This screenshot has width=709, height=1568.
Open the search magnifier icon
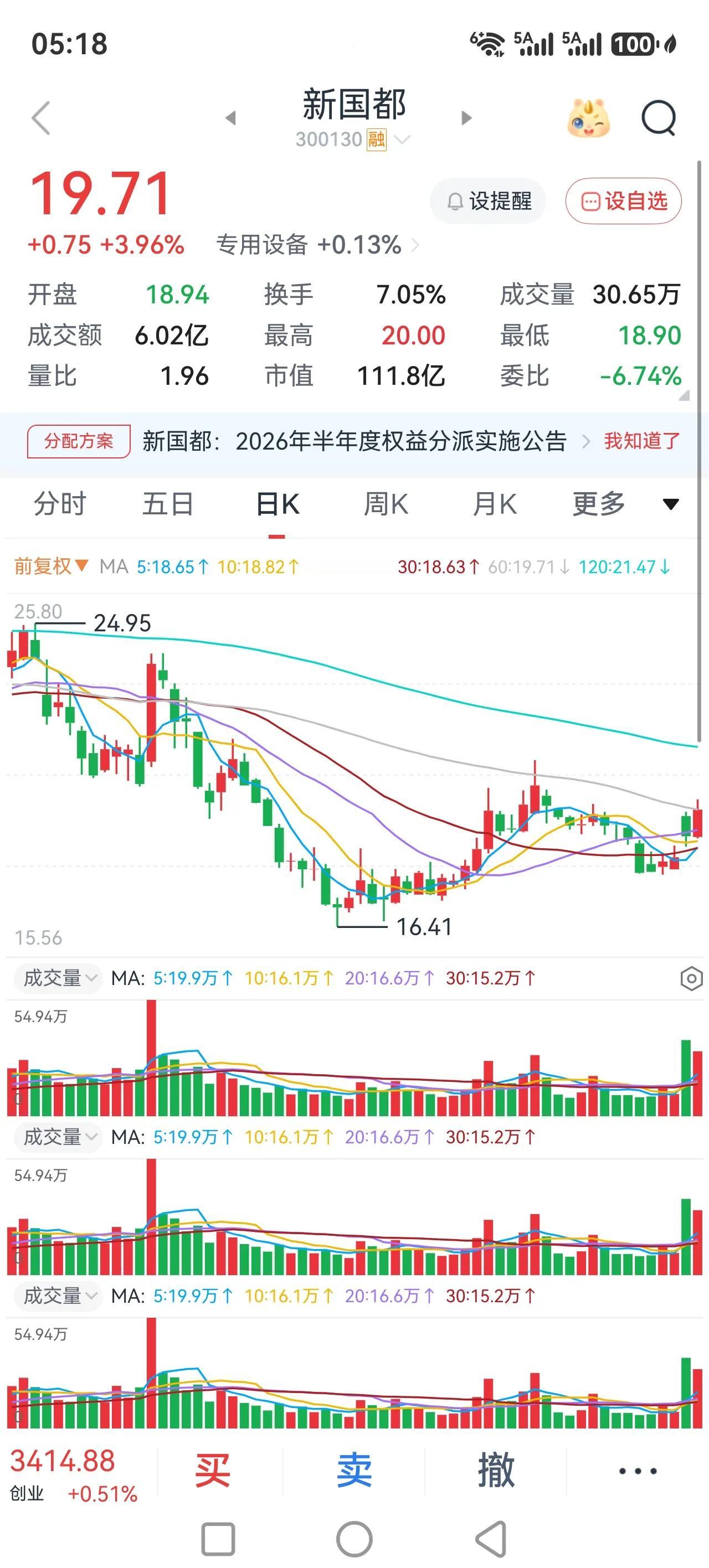(x=659, y=117)
